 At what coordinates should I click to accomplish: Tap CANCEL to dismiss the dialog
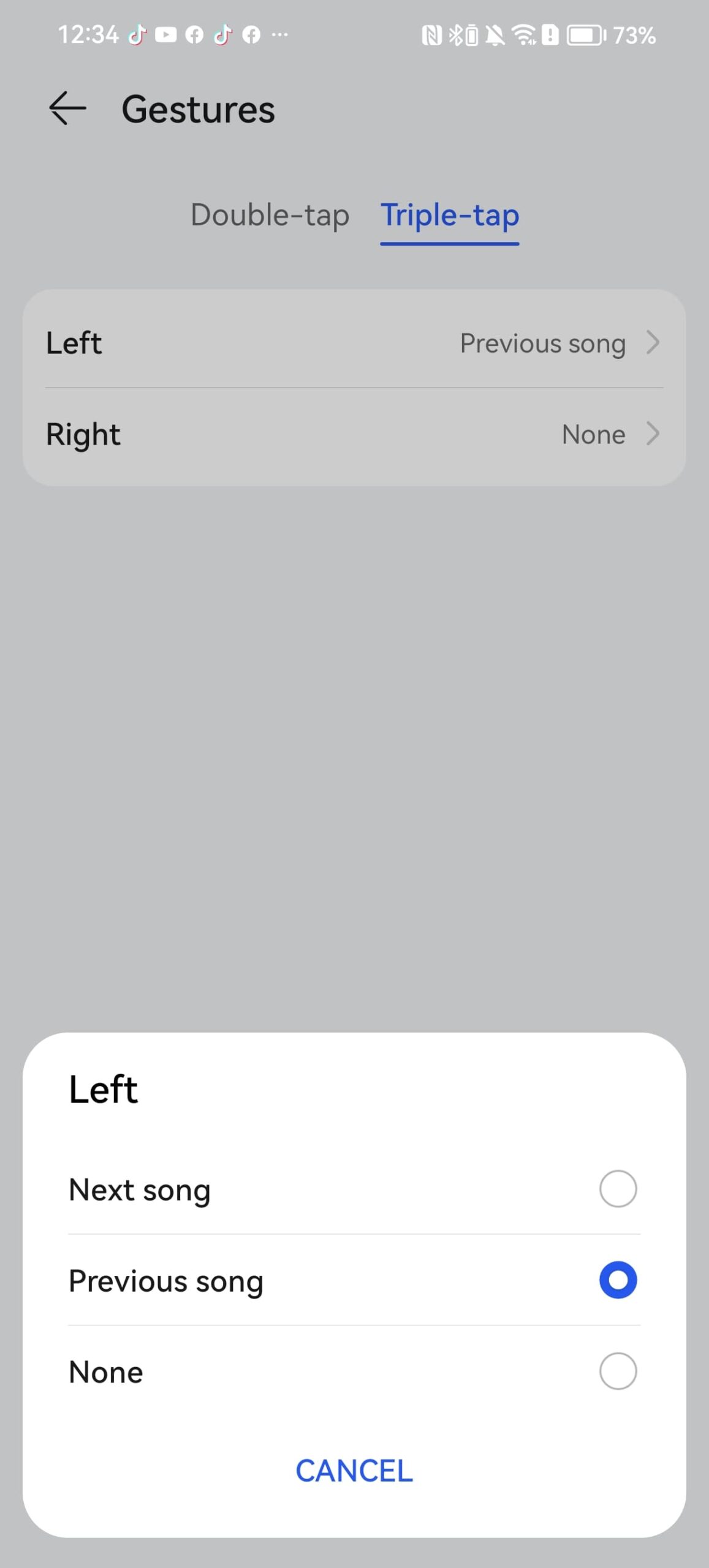tap(354, 1471)
